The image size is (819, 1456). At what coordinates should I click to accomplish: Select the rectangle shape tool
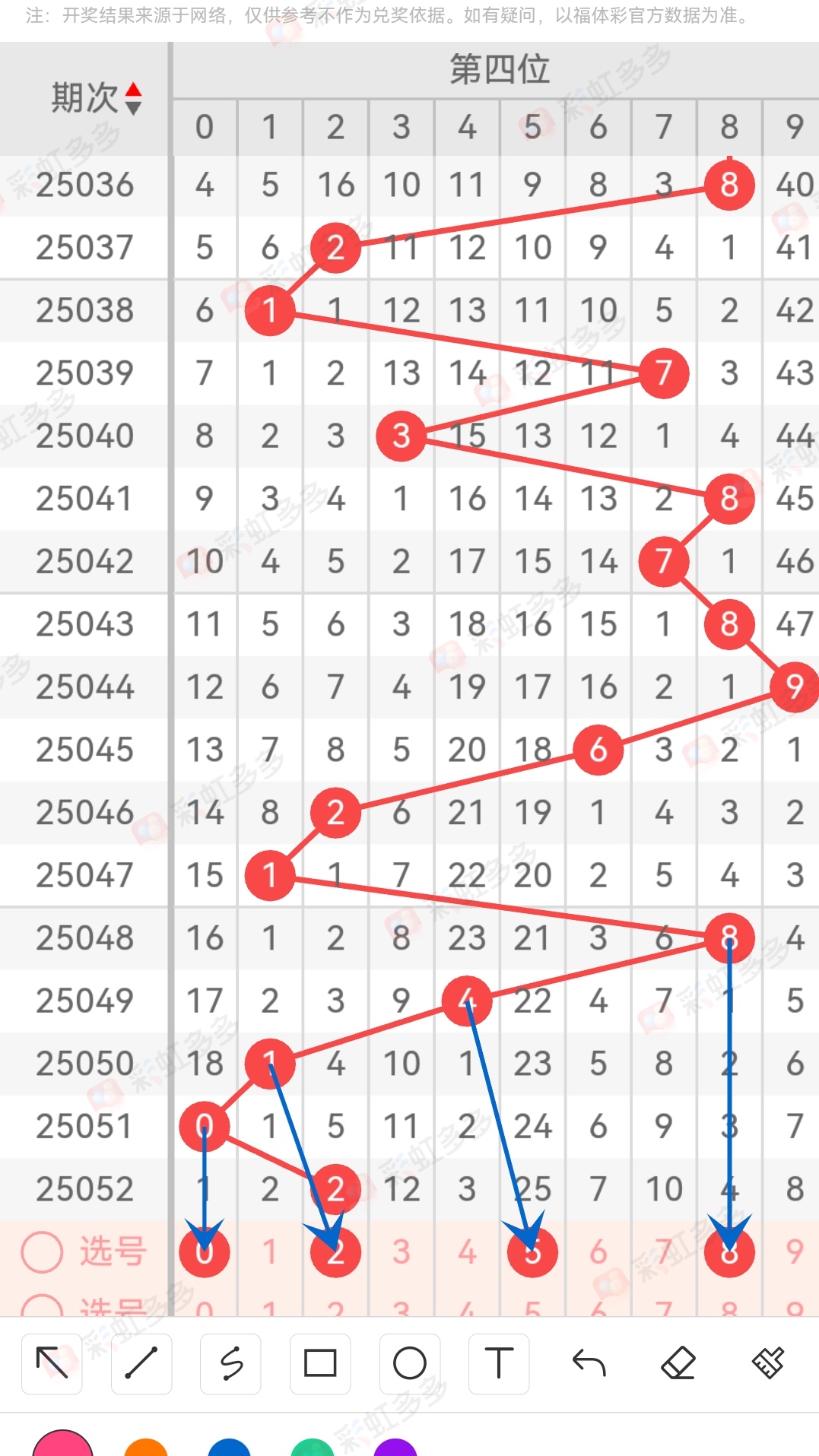[x=320, y=1363]
